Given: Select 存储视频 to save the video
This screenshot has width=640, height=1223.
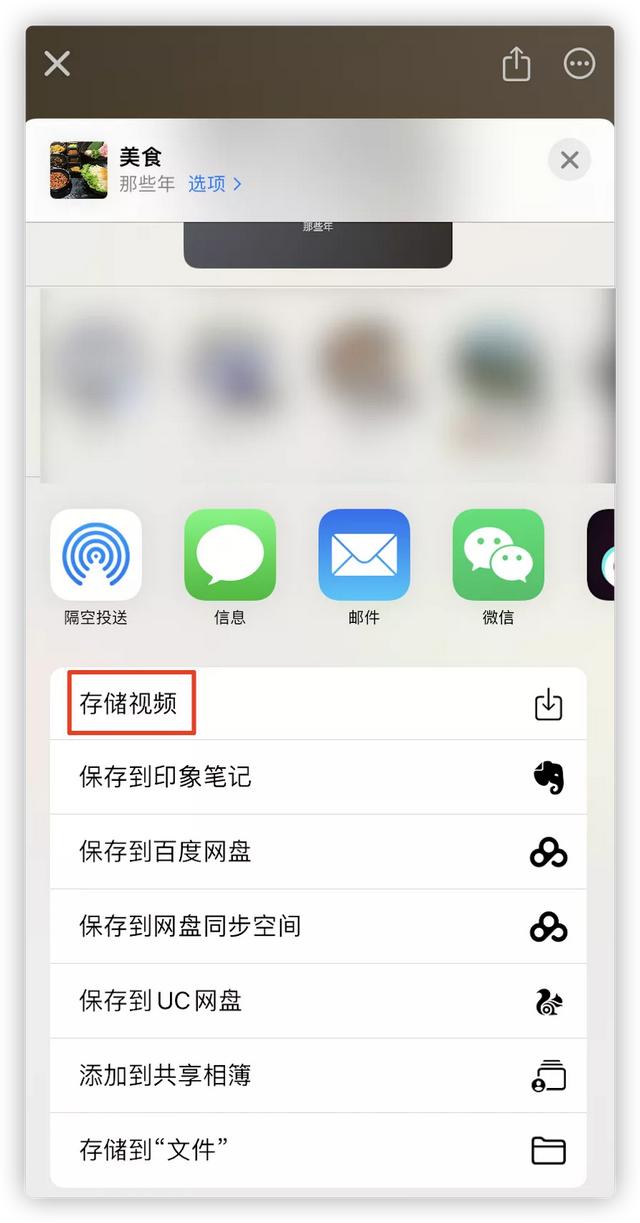Looking at the screenshot, I should [130, 703].
